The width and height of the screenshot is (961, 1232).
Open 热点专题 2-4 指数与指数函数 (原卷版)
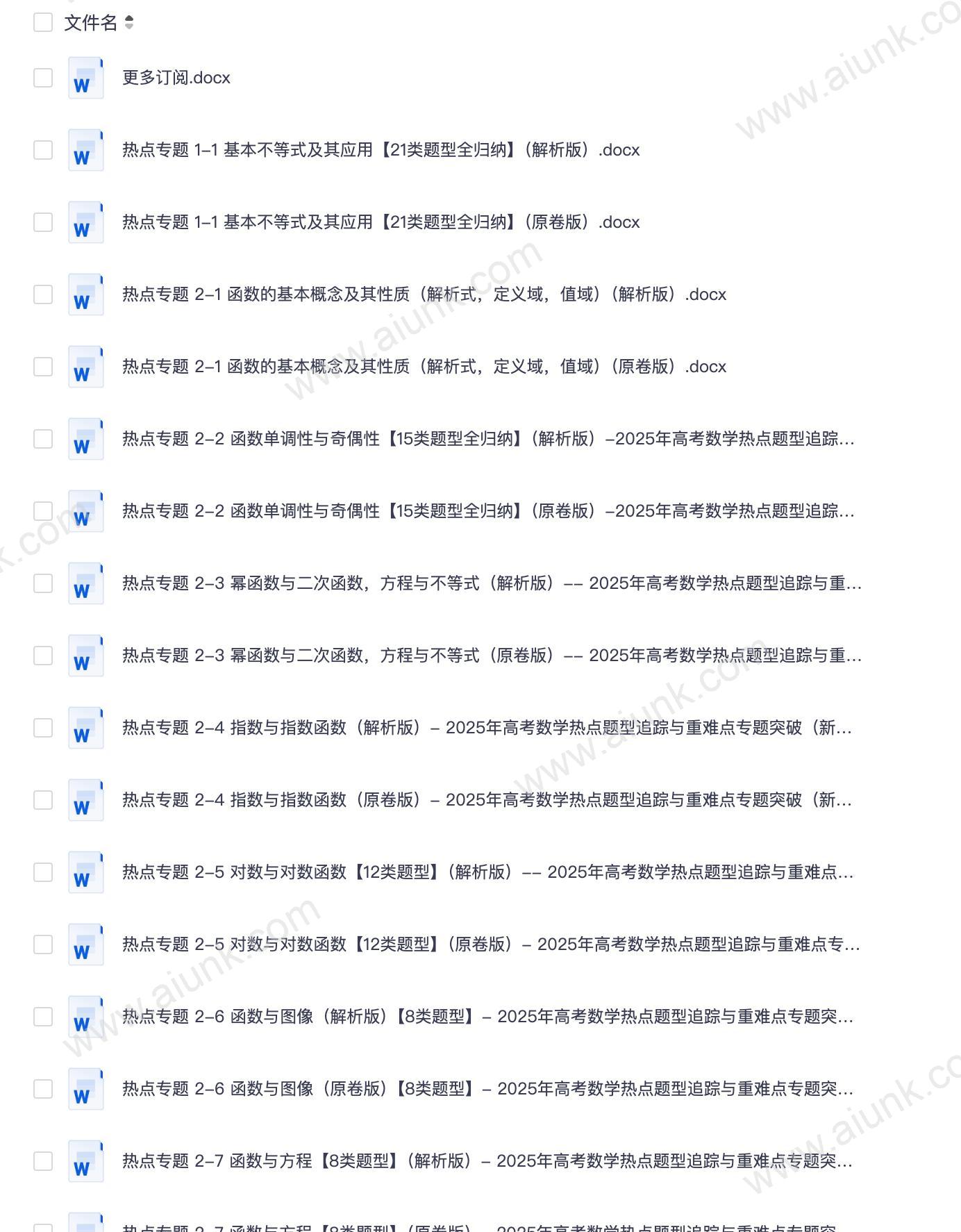(x=486, y=800)
